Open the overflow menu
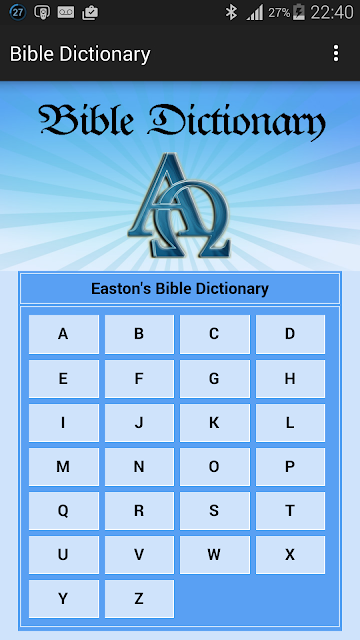This screenshot has width=360, height=640. coord(336,53)
